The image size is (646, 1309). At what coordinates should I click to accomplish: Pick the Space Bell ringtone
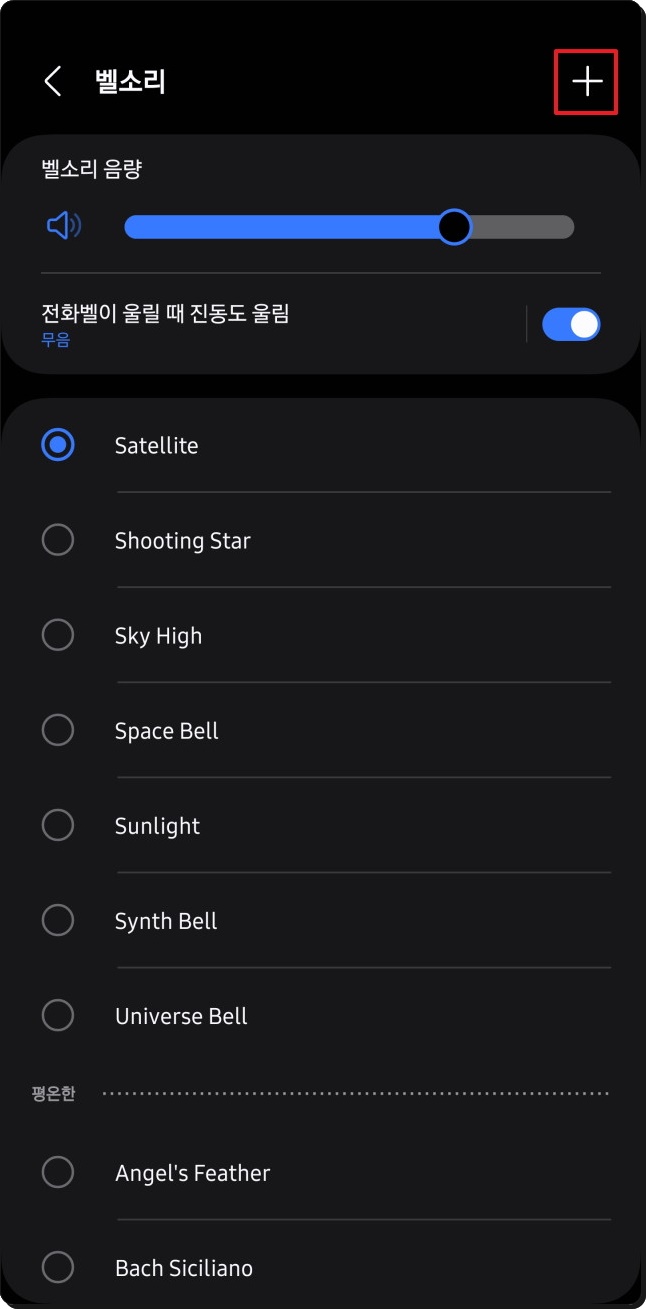coord(322,731)
